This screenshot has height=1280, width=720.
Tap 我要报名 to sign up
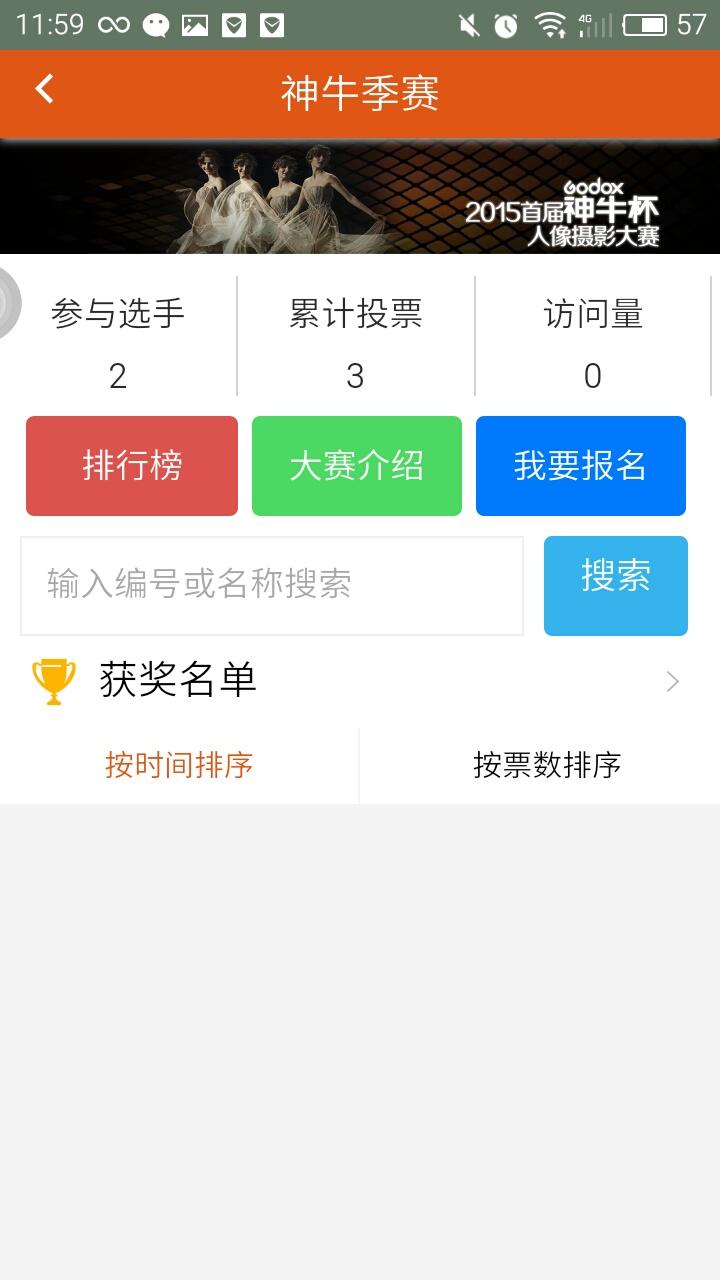581,466
